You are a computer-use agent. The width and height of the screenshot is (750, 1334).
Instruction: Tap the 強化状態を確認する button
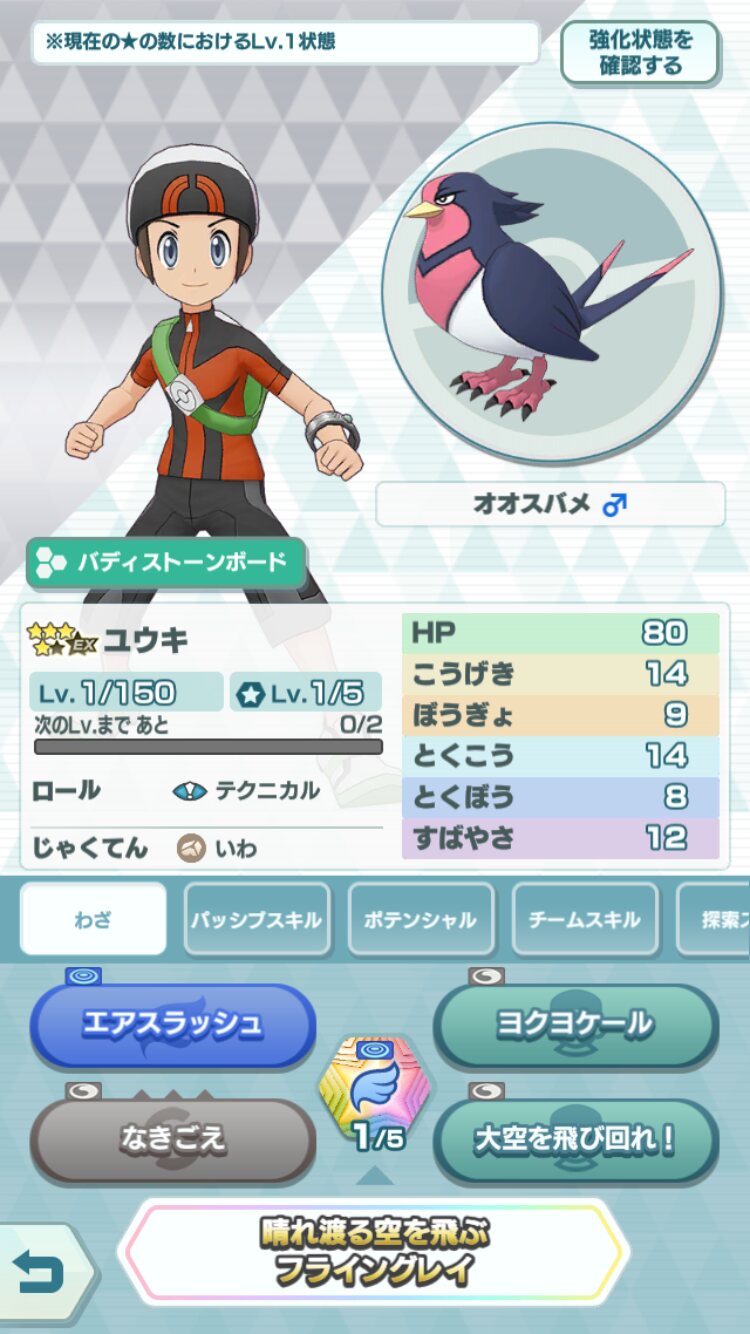pos(640,52)
